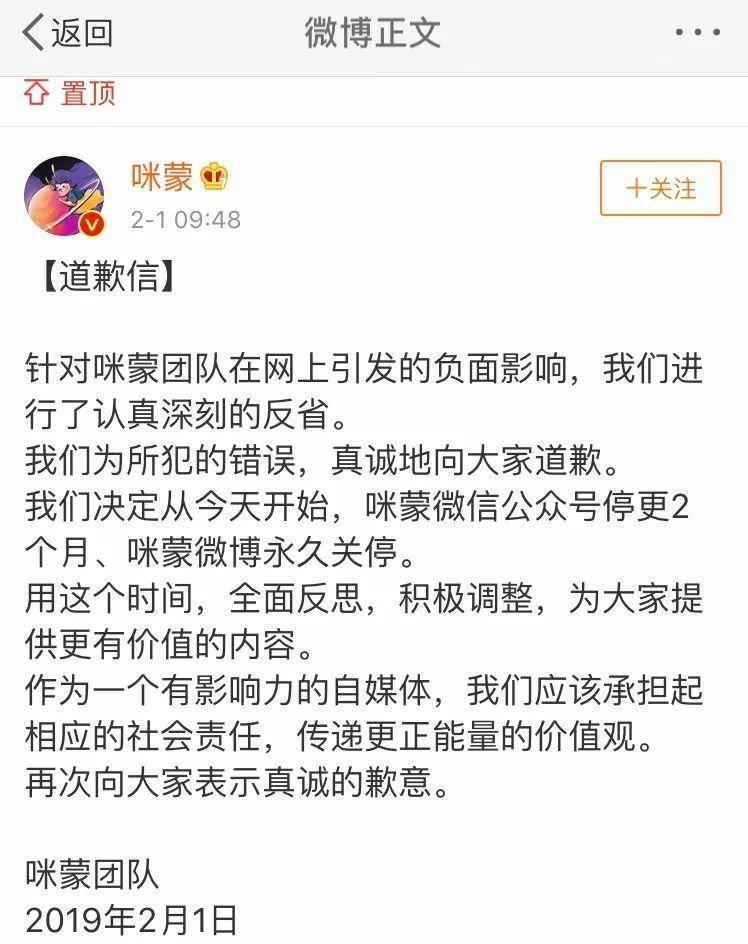Go back using the 返回 button
Viewport: 748px width, 944px height.
point(68,33)
